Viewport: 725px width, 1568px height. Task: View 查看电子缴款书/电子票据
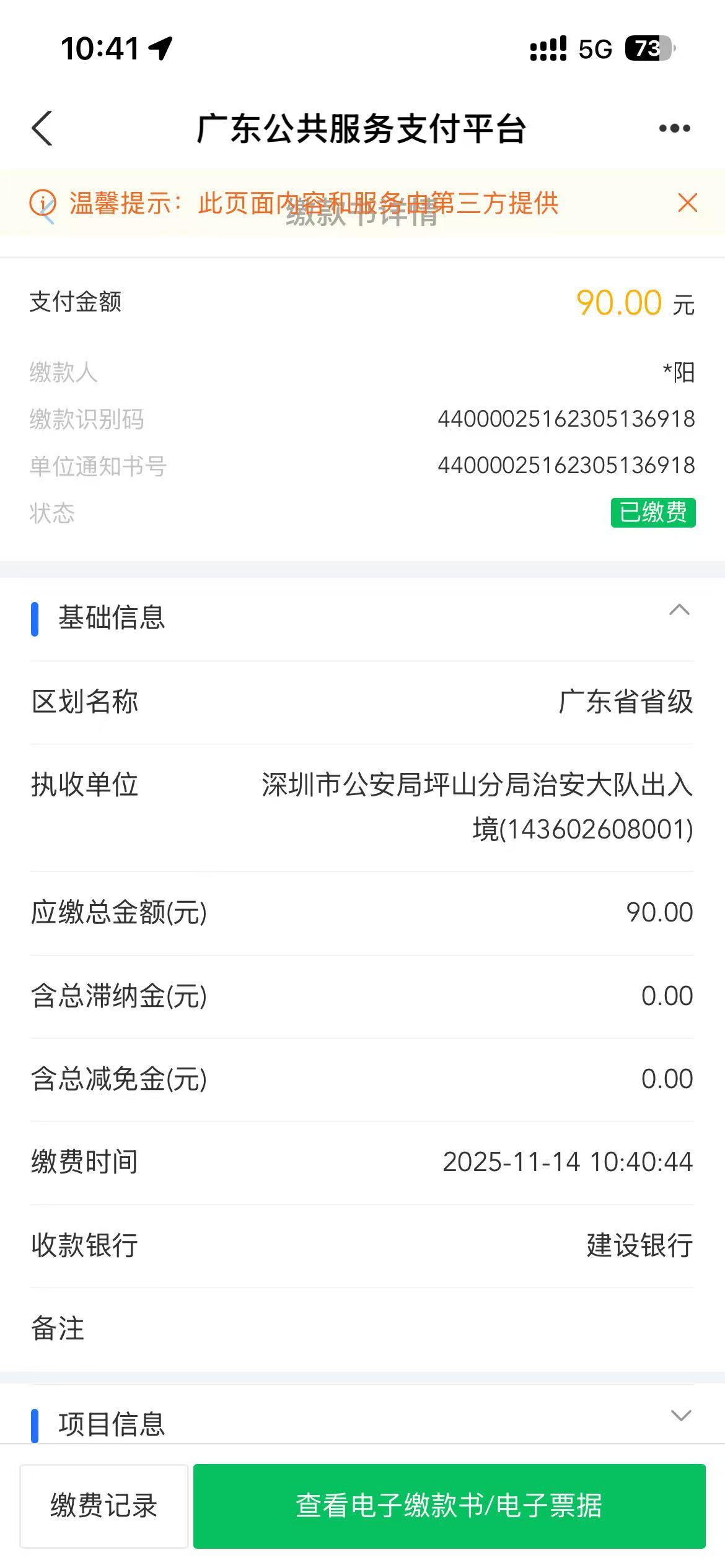point(449,1506)
